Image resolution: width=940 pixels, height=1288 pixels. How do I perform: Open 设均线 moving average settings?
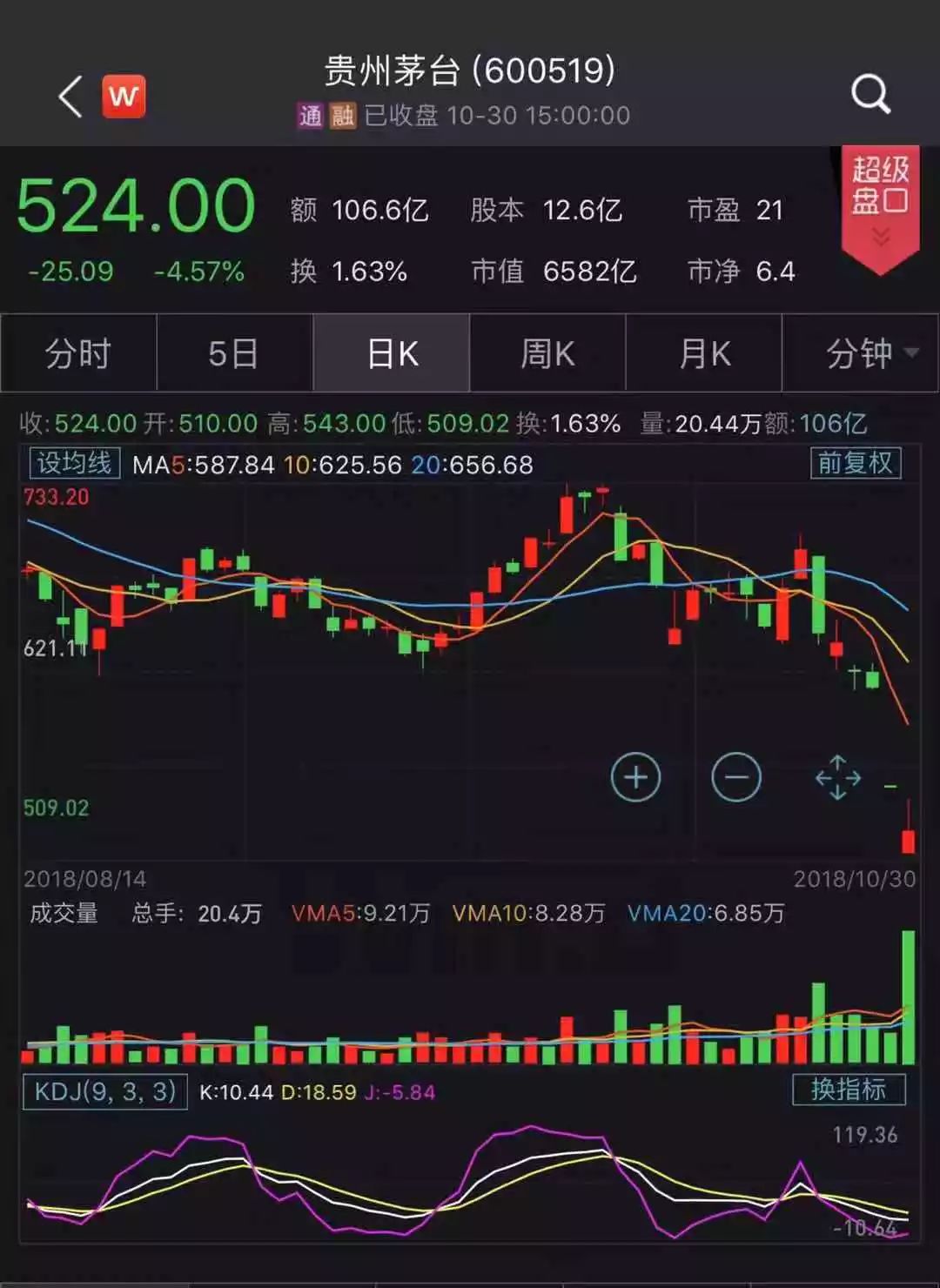[74, 463]
